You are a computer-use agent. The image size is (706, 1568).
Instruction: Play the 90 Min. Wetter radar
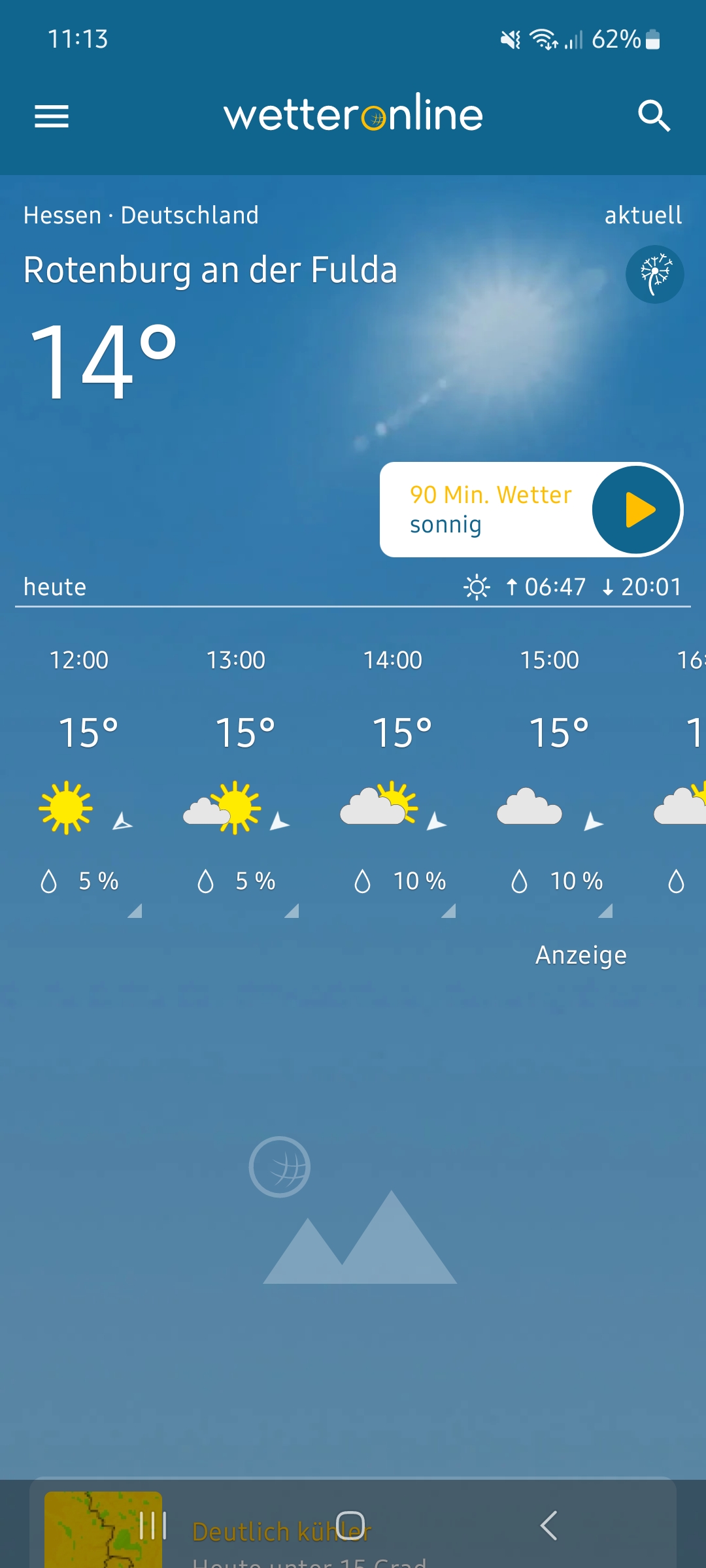(x=637, y=510)
